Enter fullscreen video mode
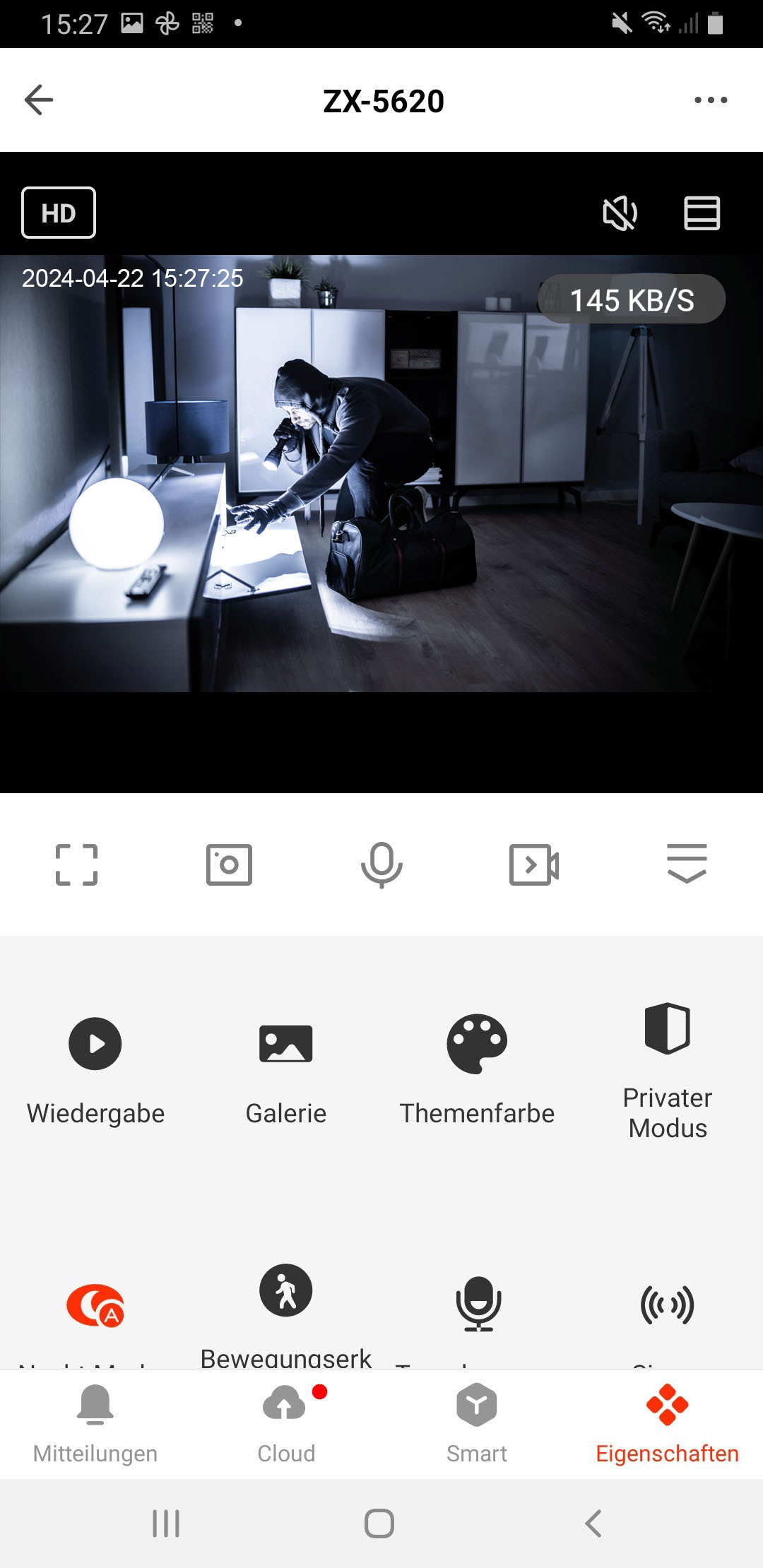The height and width of the screenshot is (1568, 763). coord(76,865)
